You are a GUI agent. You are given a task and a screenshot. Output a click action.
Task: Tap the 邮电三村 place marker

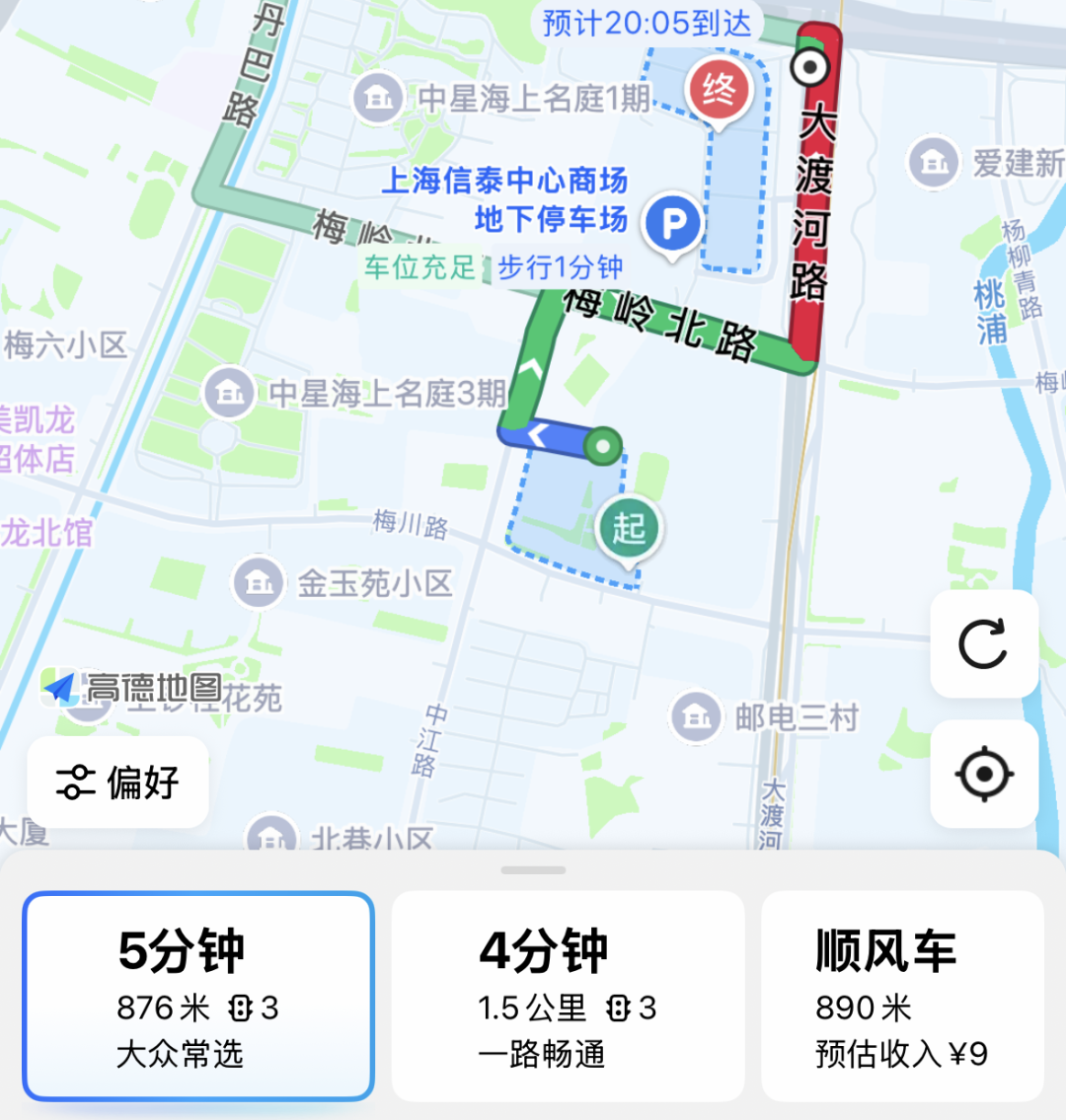pyautogui.click(x=696, y=716)
